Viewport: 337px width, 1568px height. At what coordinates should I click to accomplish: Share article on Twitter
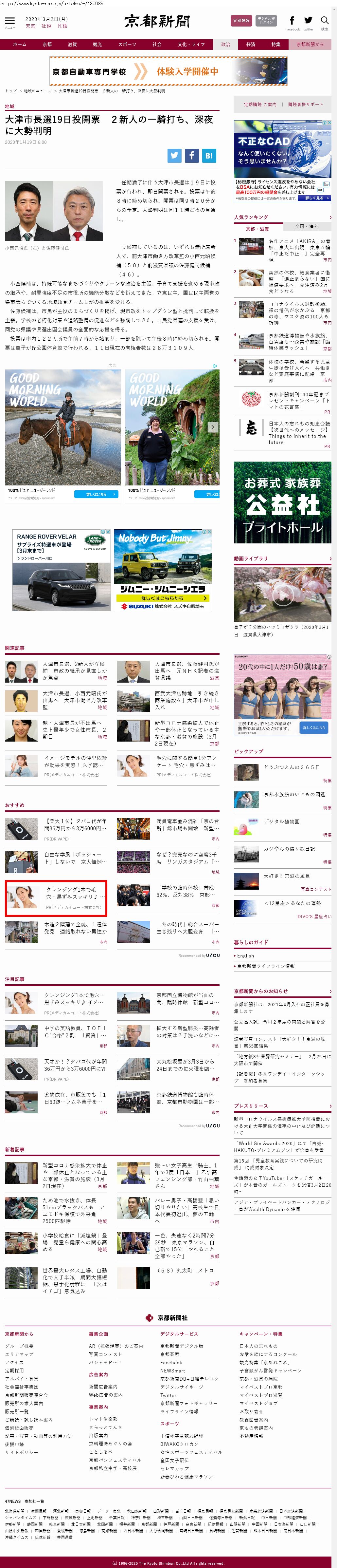point(175,155)
